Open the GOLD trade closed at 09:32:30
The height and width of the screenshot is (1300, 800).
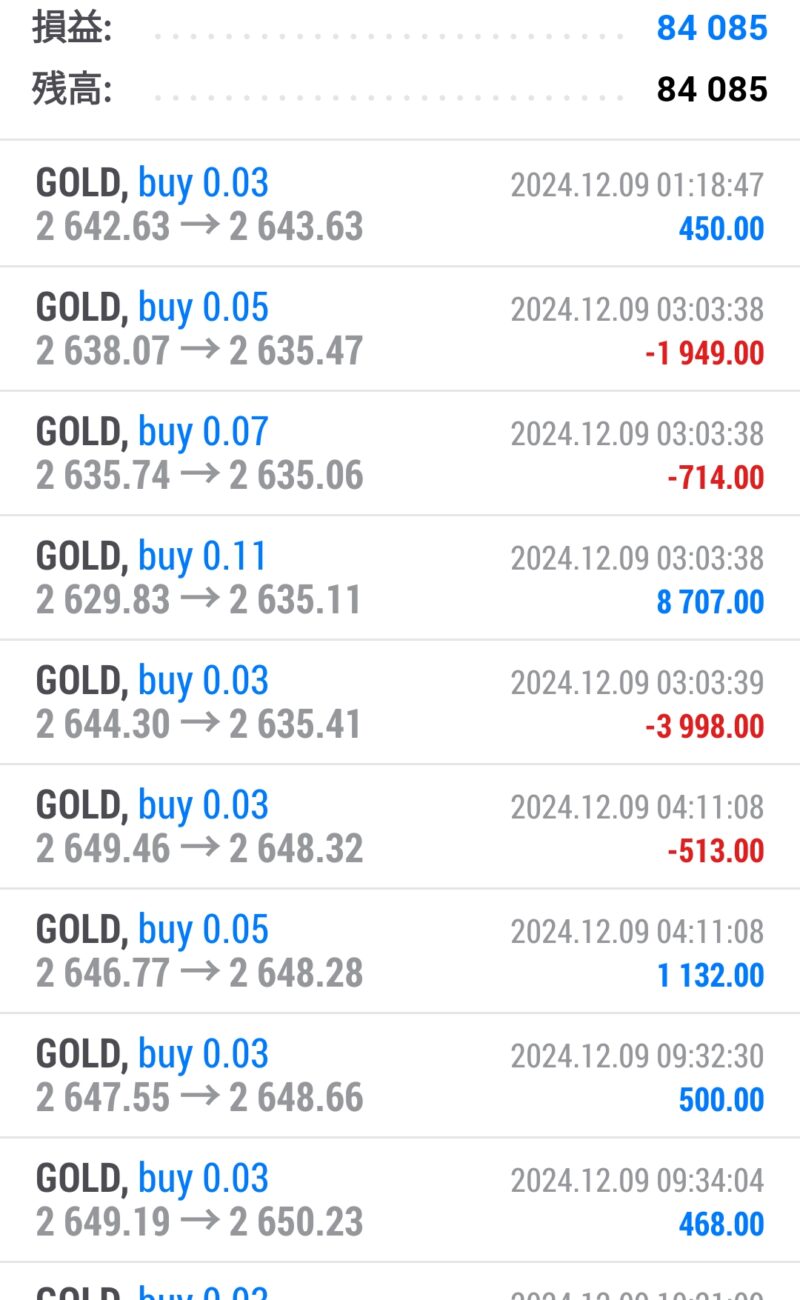(x=400, y=1076)
